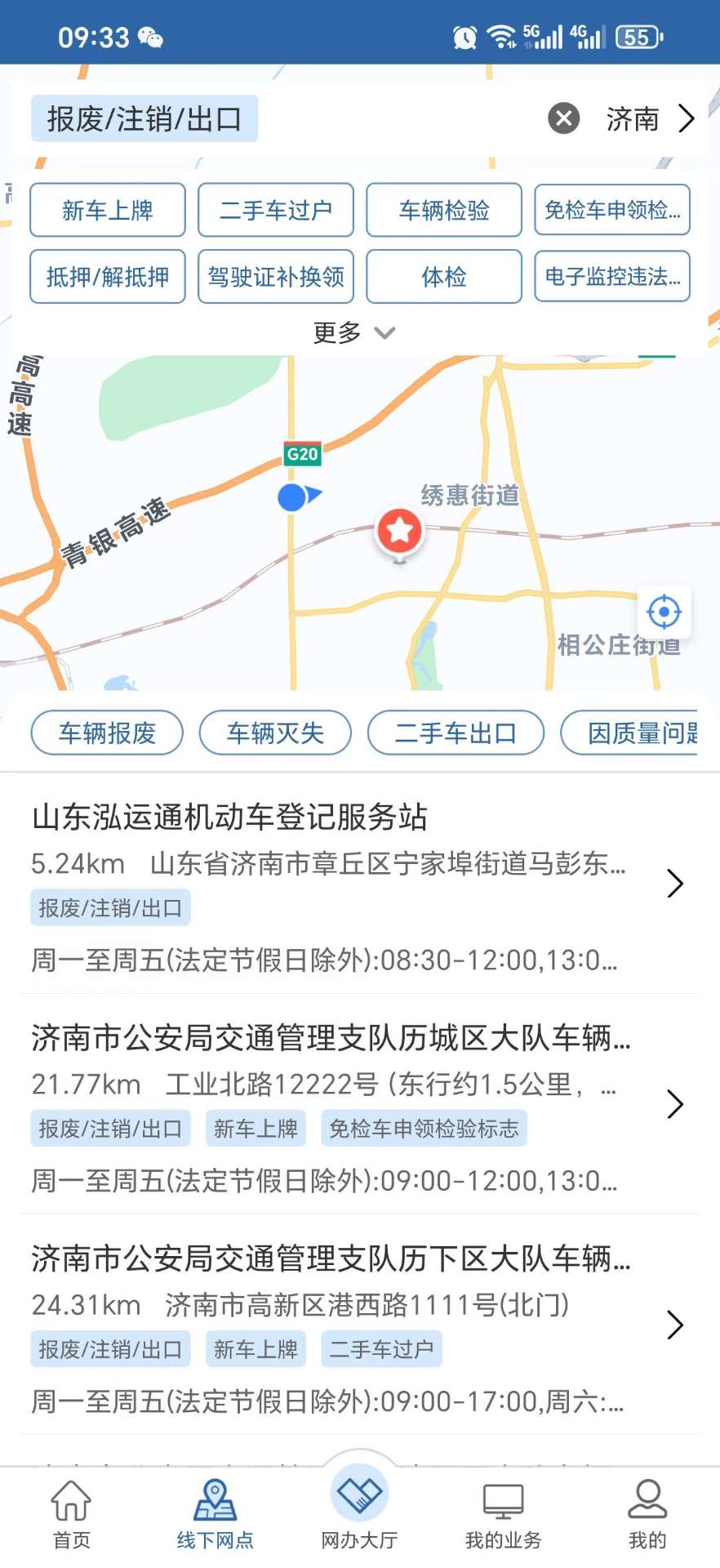Select the 新车上牌 service chip
This screenshot has height=1568, width=720.
tap(108, 211)
